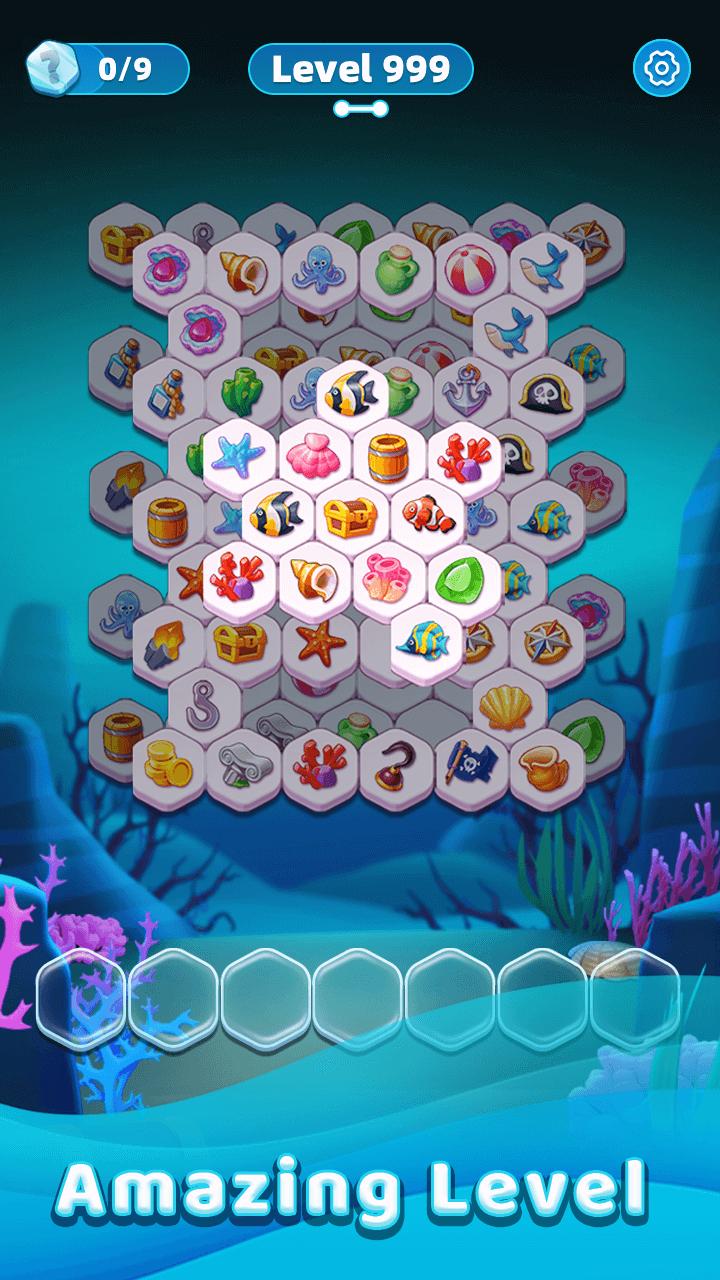
Task: Tap the orange clownfish tile
Action: pos(427,515)
